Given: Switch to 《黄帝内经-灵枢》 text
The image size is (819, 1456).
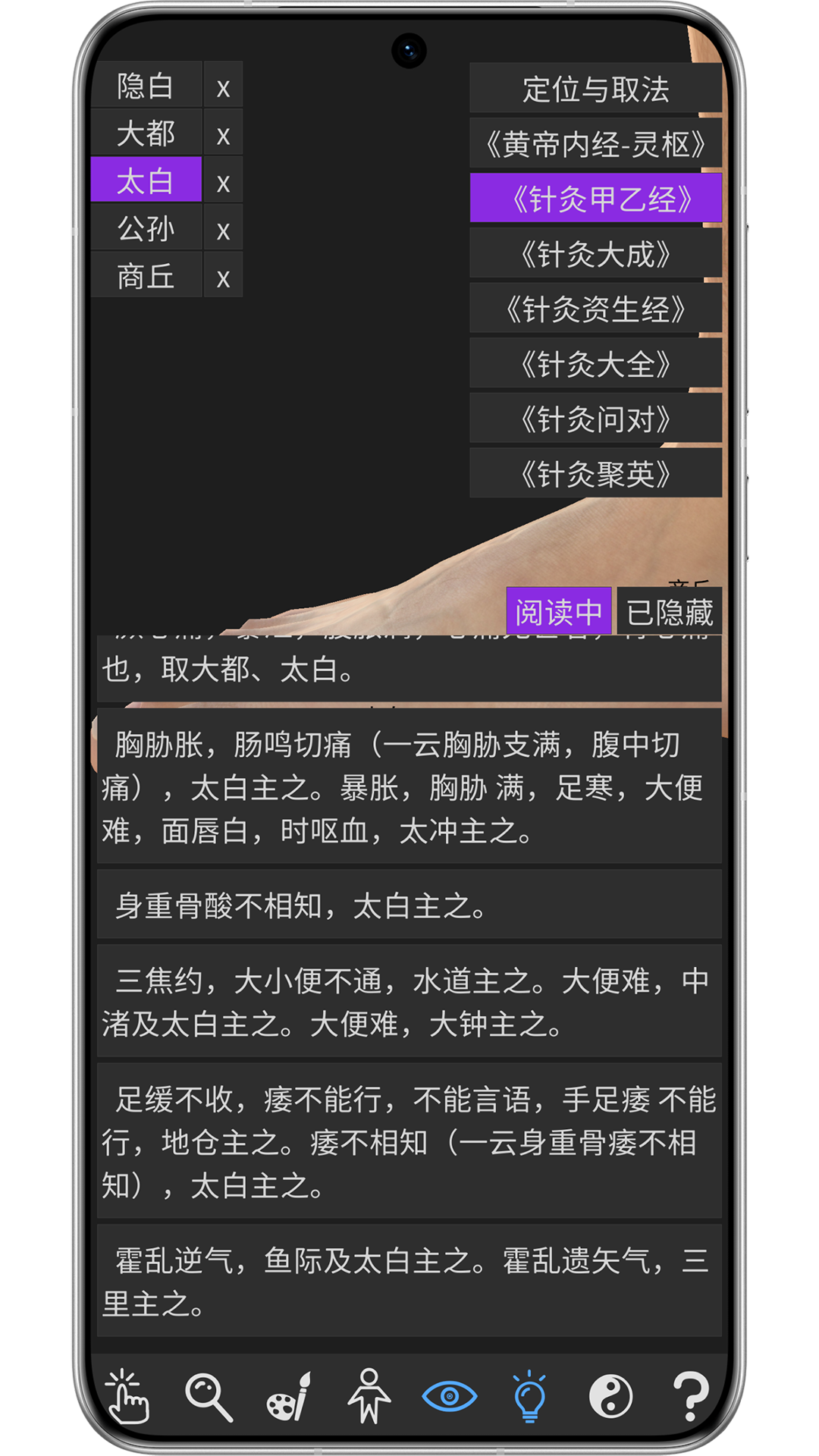Looking at the screenshot, I should [595, 143].
